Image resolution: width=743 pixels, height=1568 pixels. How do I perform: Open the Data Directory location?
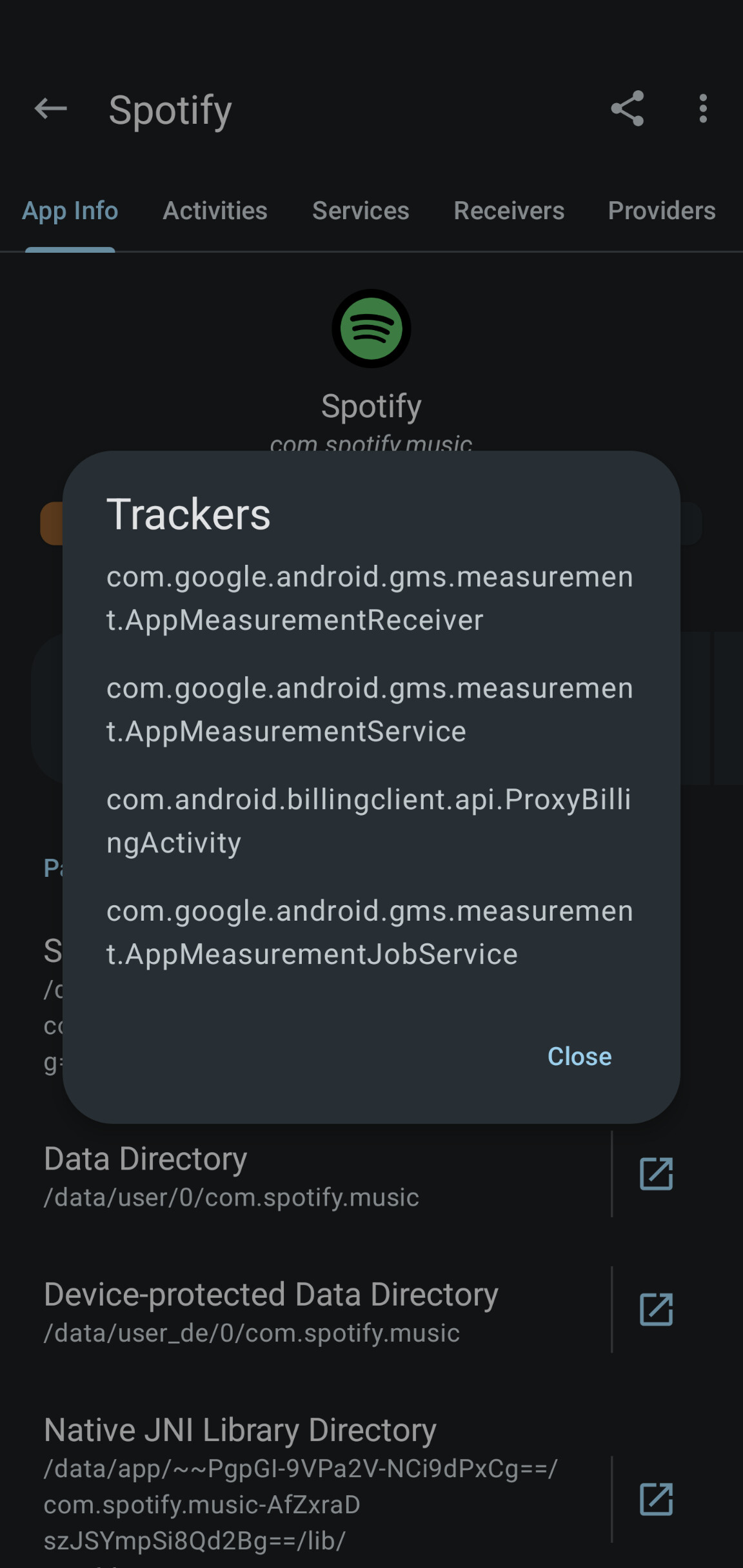click(x=656, y=1173)
